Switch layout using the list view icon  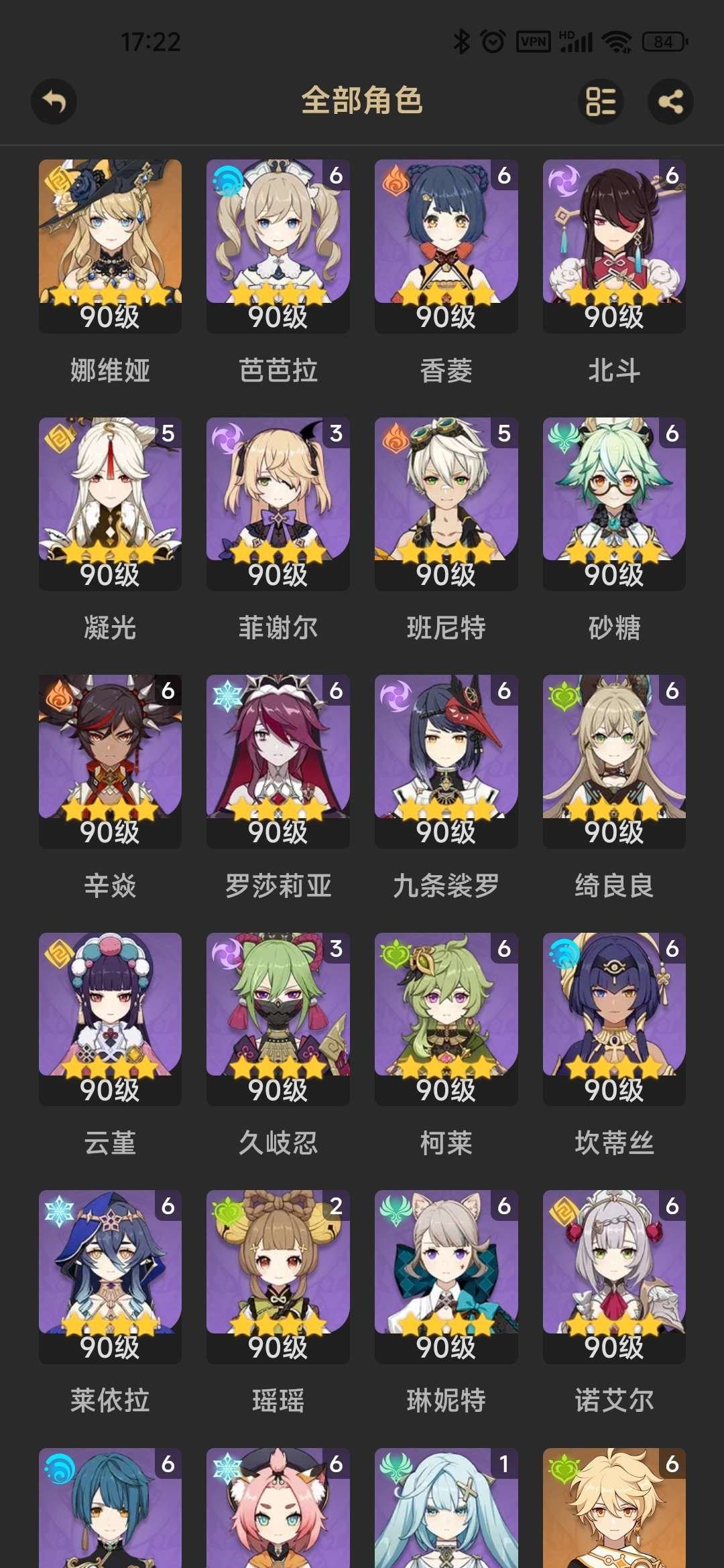tap(601, 102)
